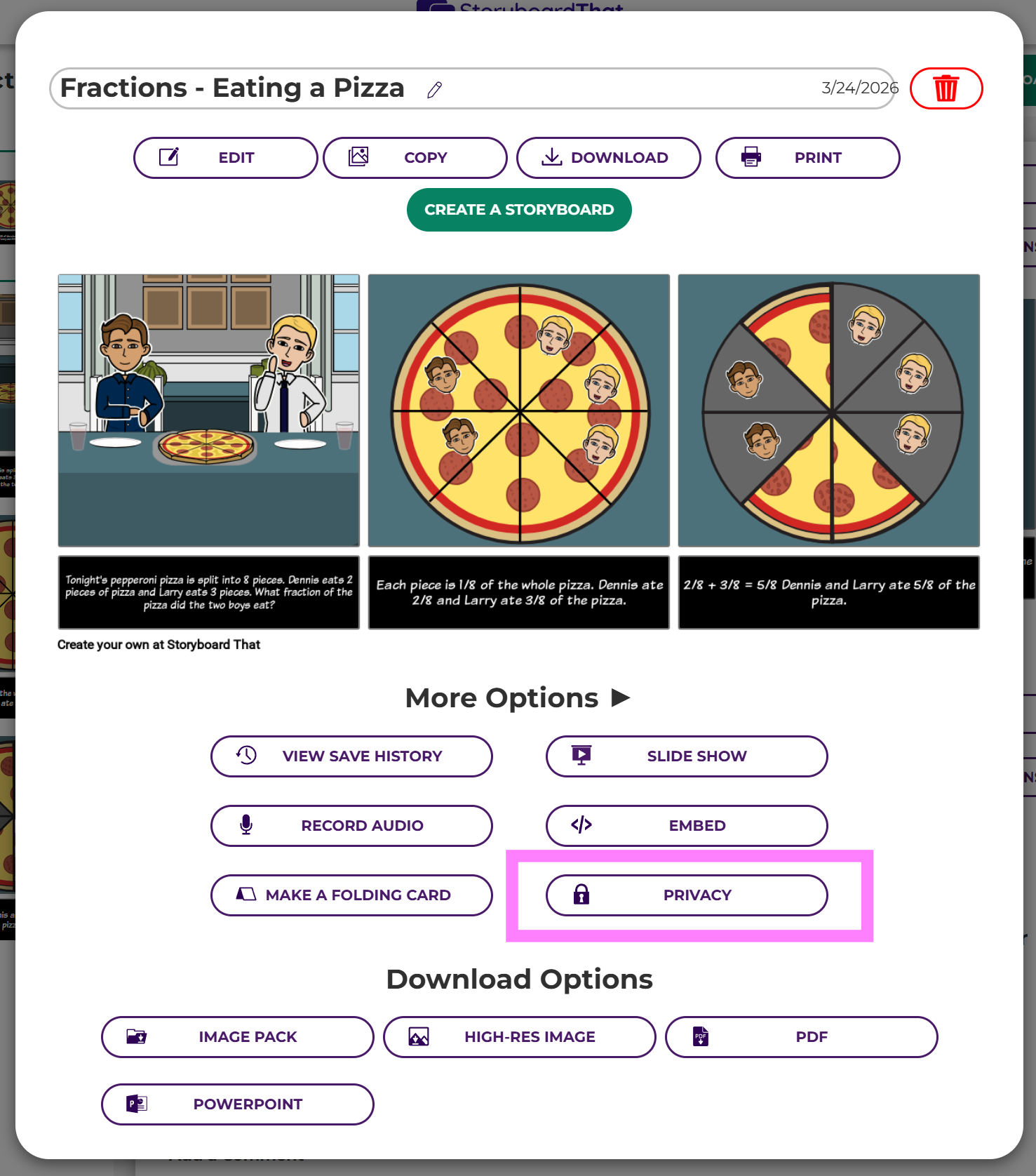Make a copy of the storyboard
1036x1176 pixels.
pos(415,158)
